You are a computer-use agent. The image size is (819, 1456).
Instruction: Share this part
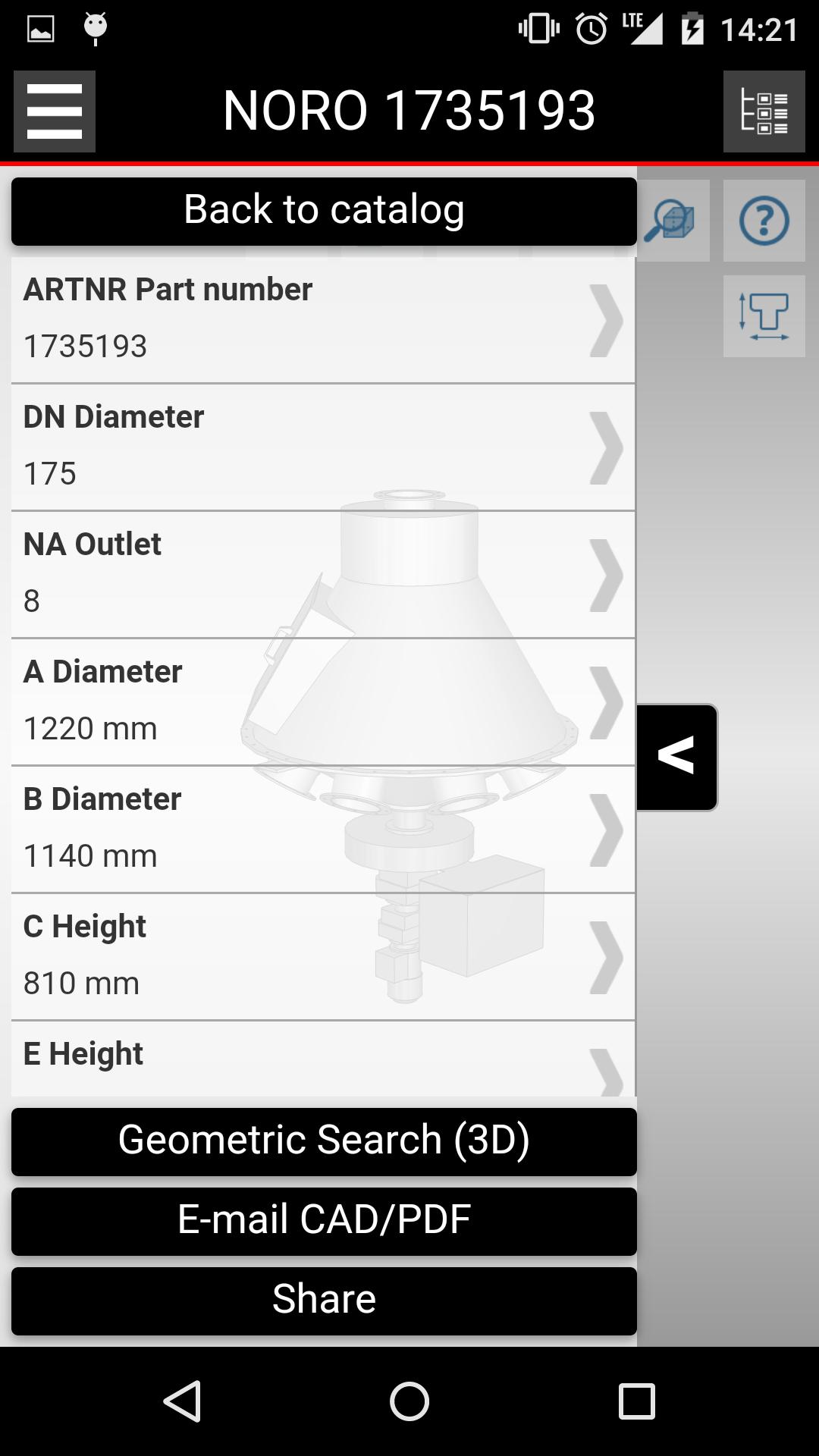pyautogui.click(x=324, y=1301)
